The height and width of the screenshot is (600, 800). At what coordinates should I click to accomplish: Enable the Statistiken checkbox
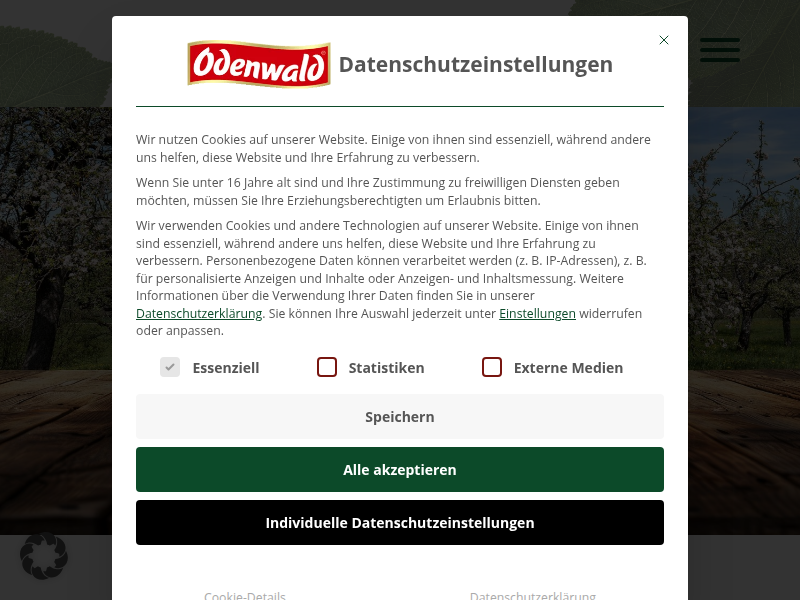click(327, 367)
